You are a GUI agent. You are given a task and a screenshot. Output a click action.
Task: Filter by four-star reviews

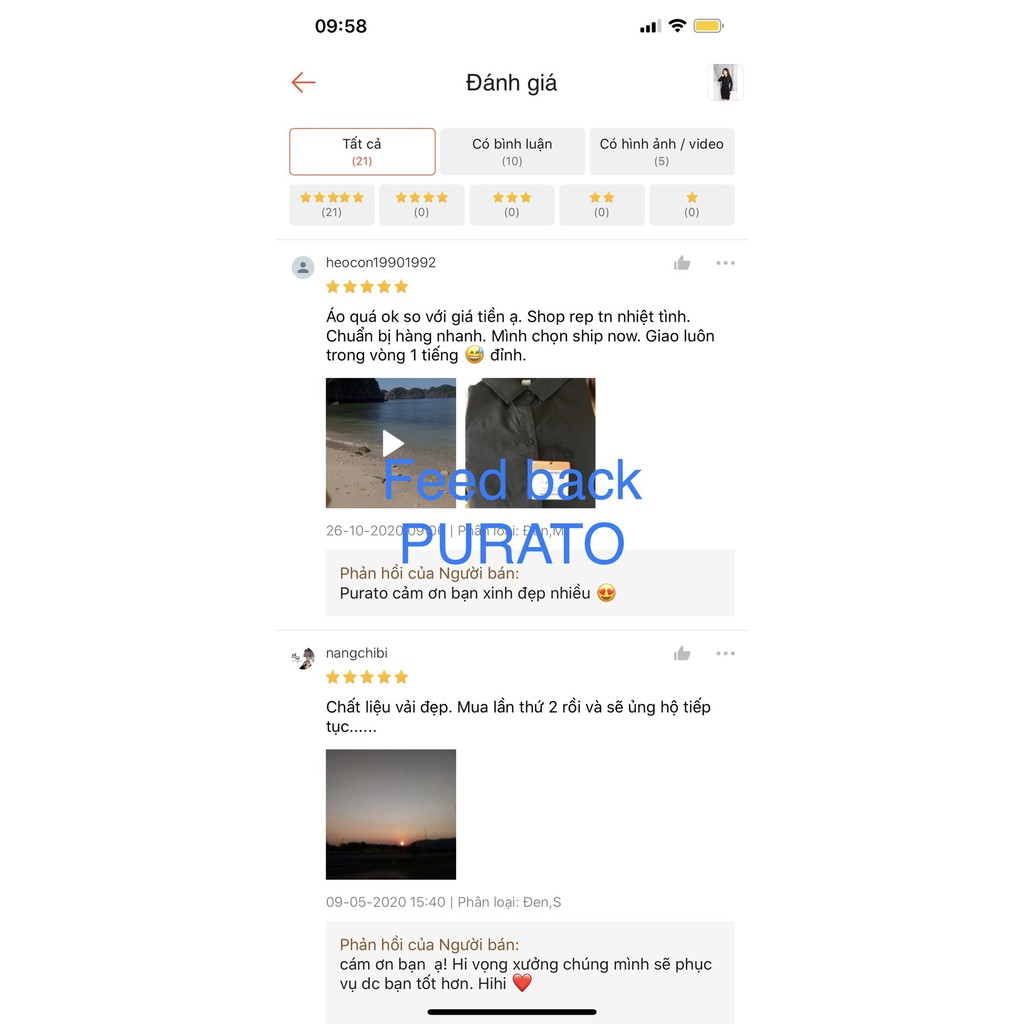point(422,205)
